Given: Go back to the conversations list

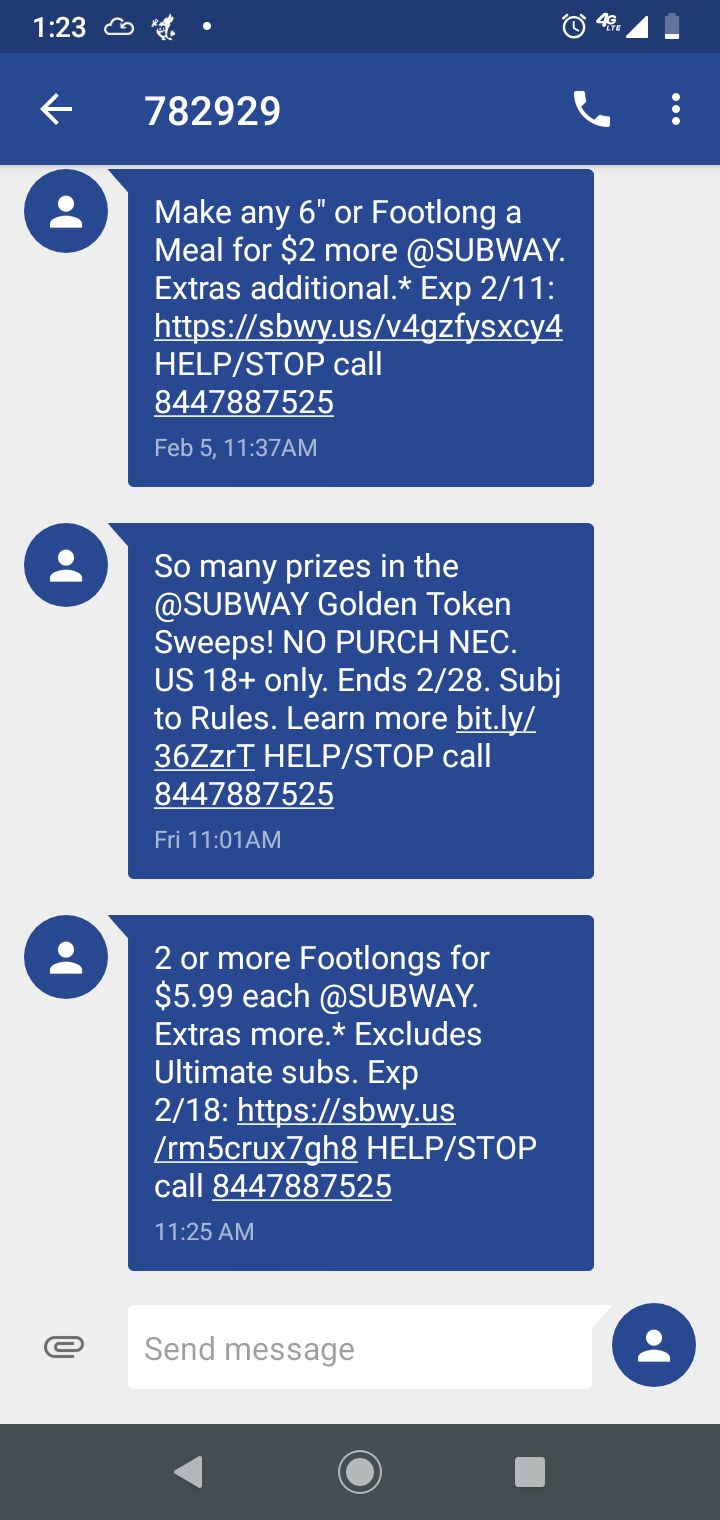Looking at the screenshot, I should [x=57, y=109].
